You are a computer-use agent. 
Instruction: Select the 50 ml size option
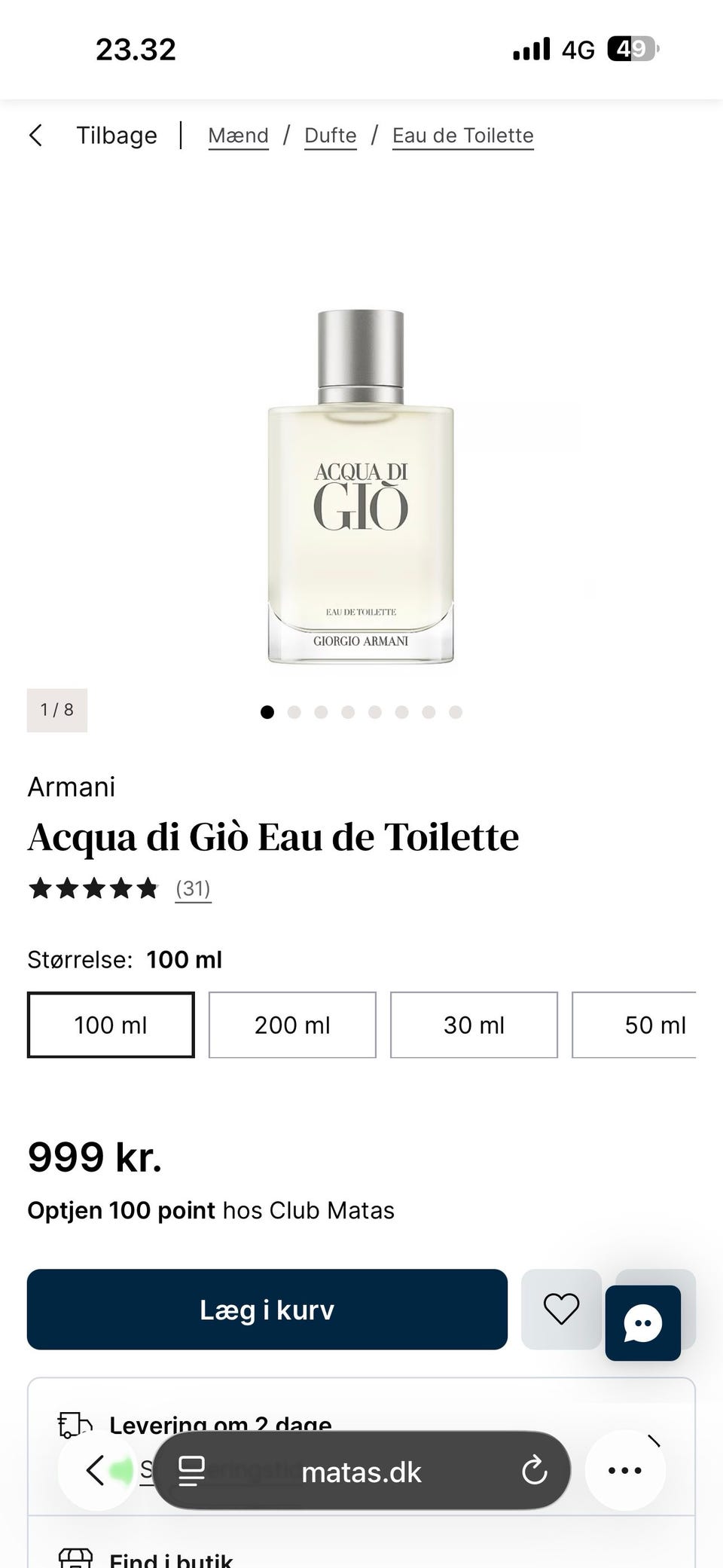point(648,1025)
